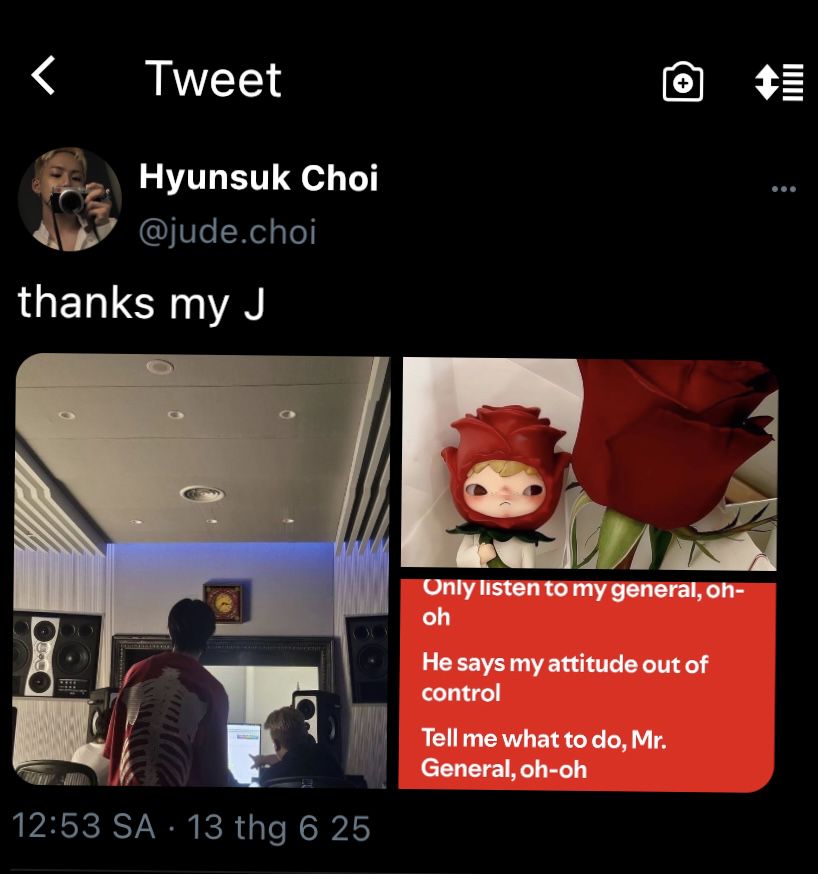Open Hyunsuk Choi's profile picture
This screenshot has width=818, height=874.
(70, 199)
